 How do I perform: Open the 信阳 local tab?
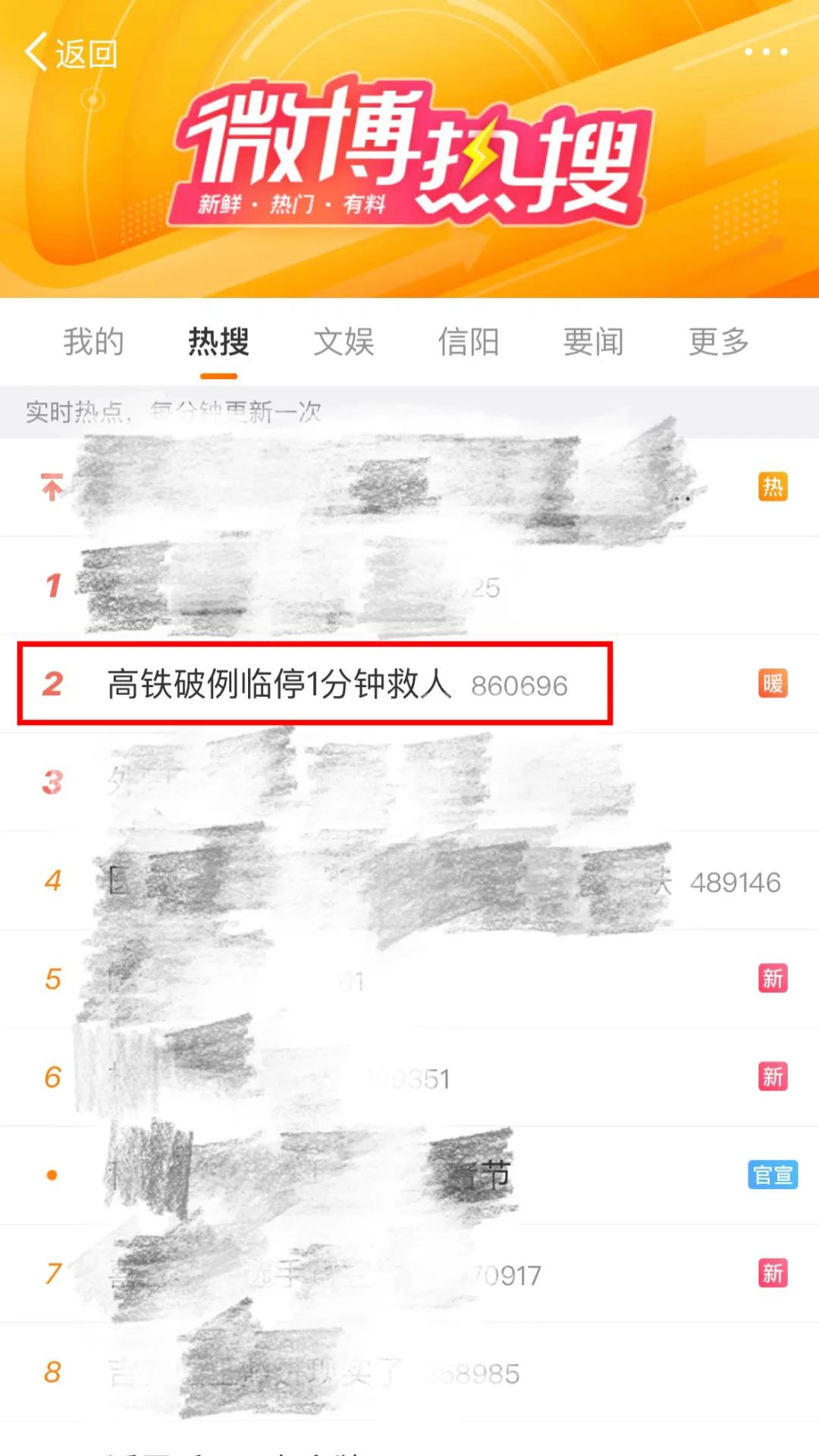[469, 342]
